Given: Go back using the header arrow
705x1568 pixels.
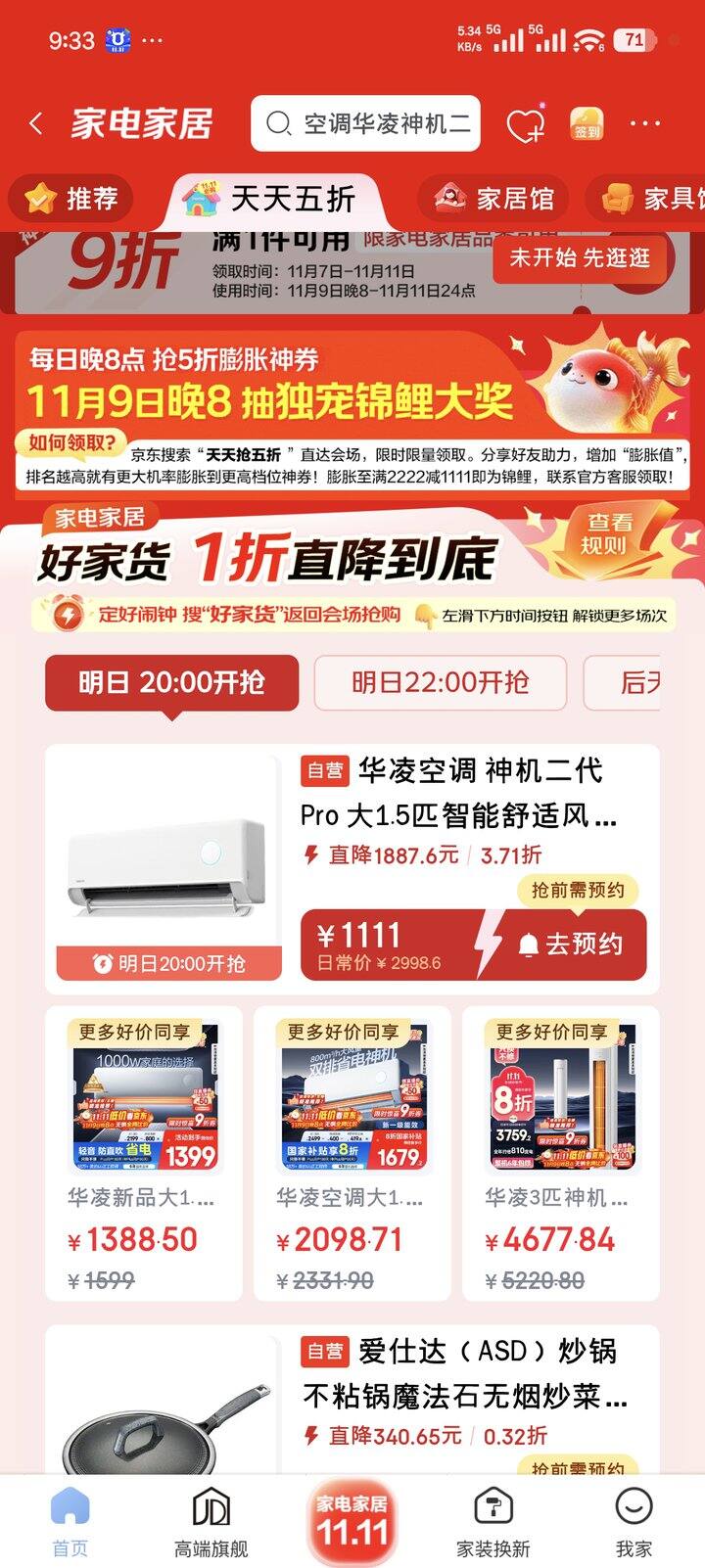Looking at the screenshot, I should point(36,124).
